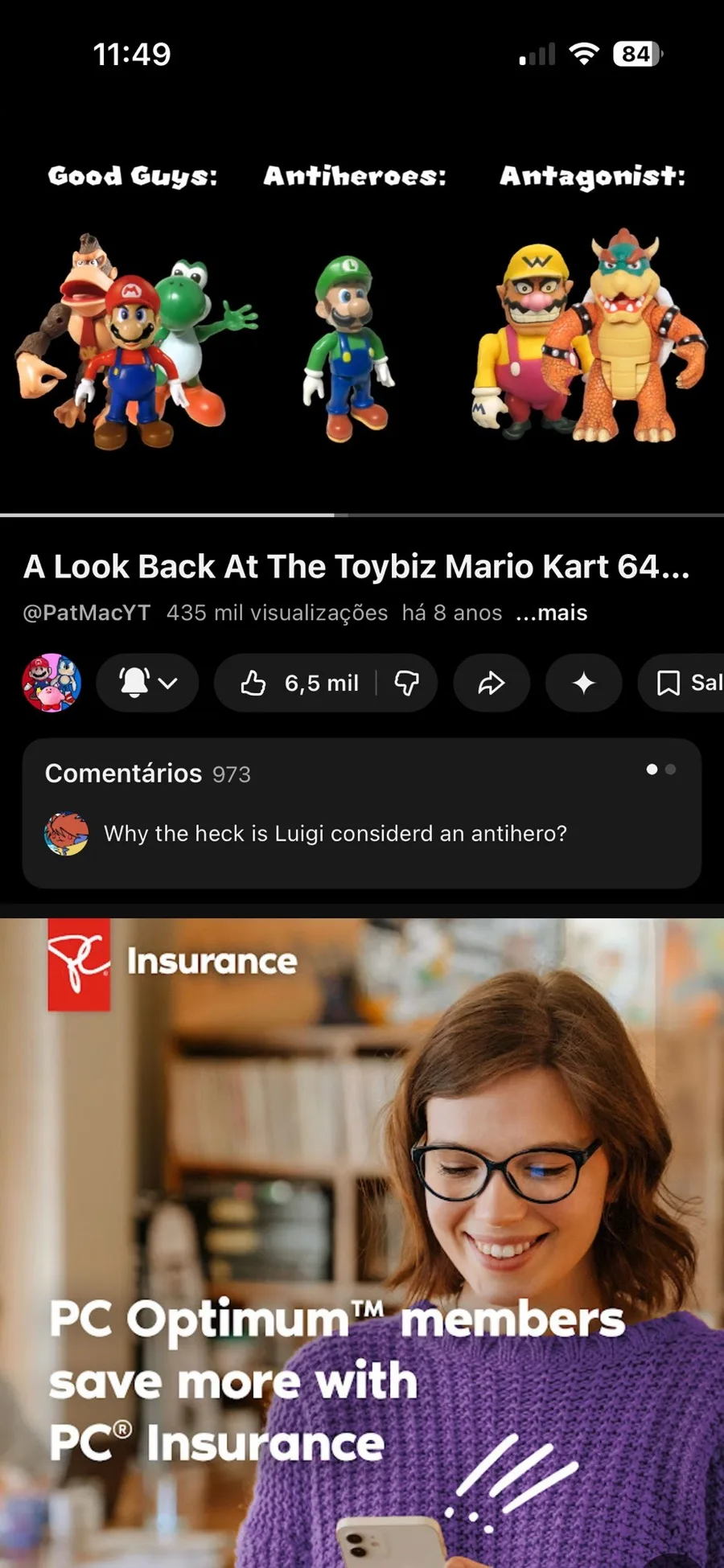Viewport: 724px width, 1568px height.
Task: Share this video
Action: (x=492, y=683)
